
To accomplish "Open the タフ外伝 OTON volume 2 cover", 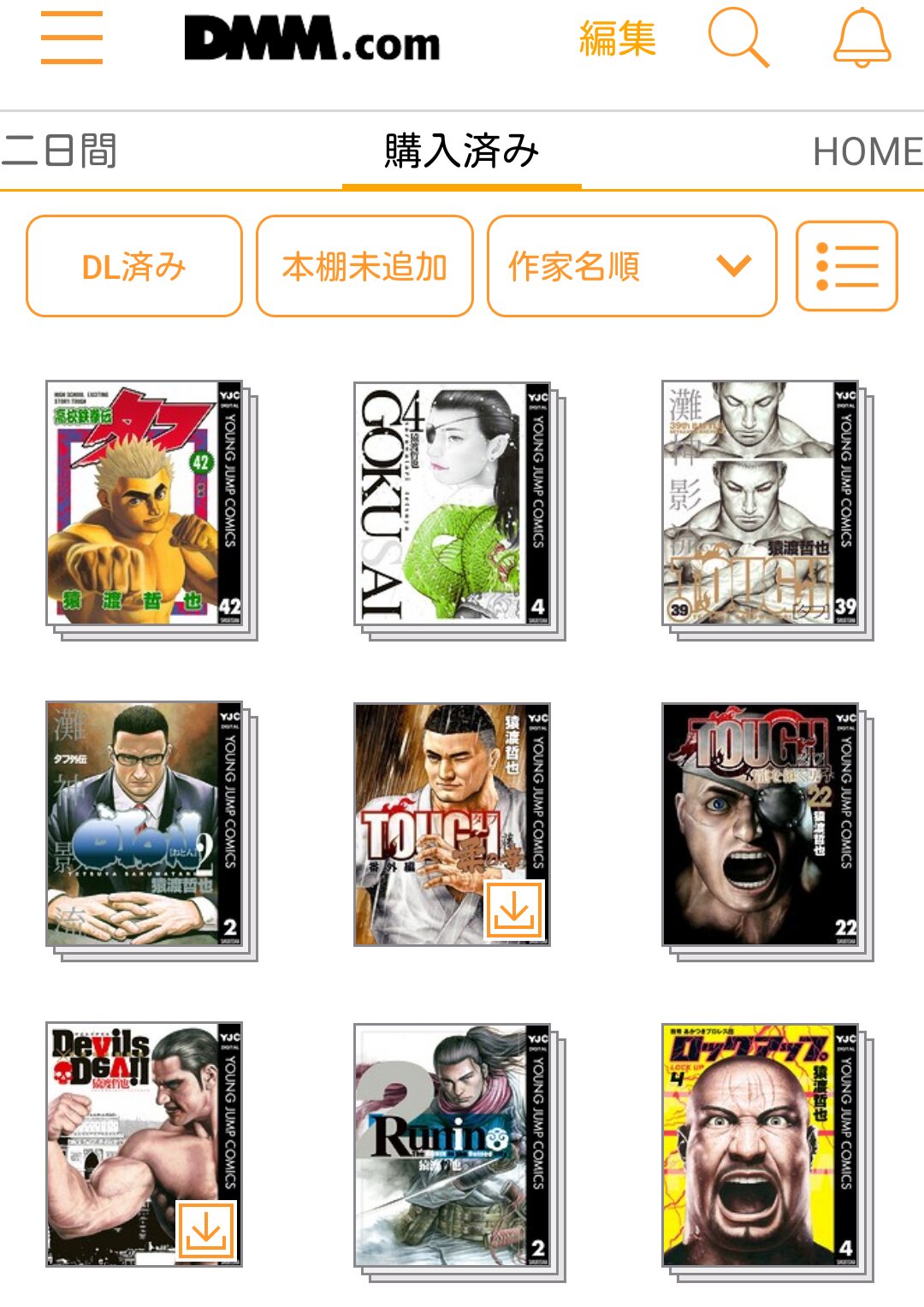I will (144, 824).
